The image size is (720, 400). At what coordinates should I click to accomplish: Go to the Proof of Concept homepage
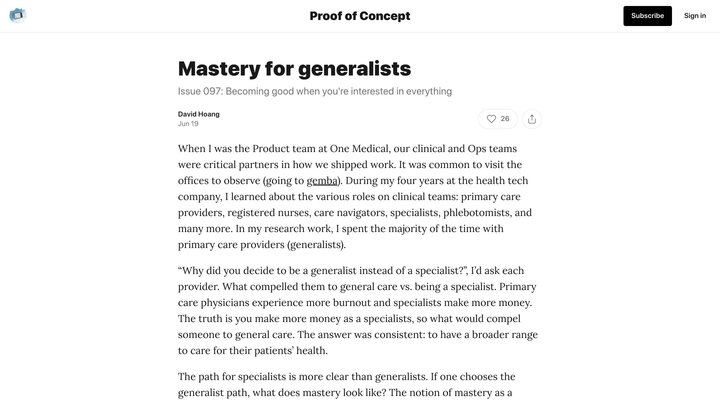(x=360, y=16)
